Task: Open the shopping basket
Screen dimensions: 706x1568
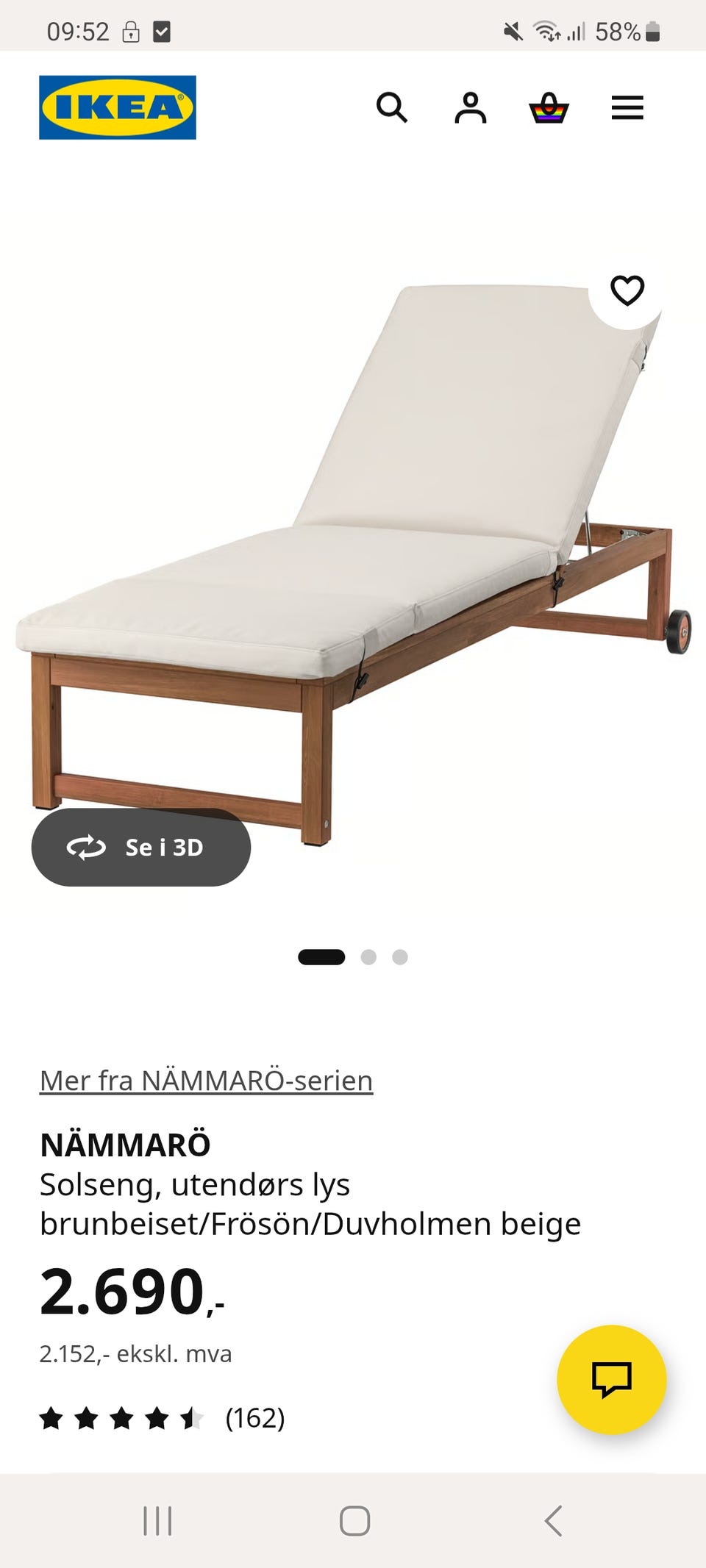Action: click(x=549, y=108)
